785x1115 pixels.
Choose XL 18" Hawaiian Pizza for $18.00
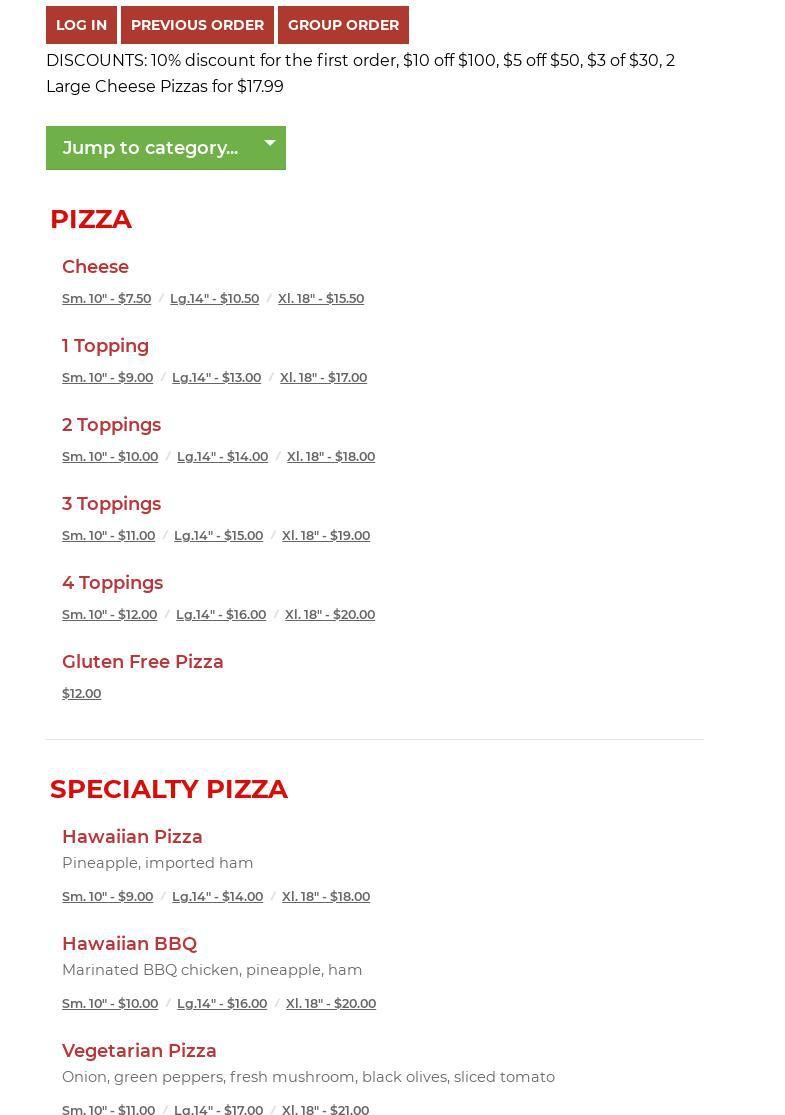click(x=326, y=896)
